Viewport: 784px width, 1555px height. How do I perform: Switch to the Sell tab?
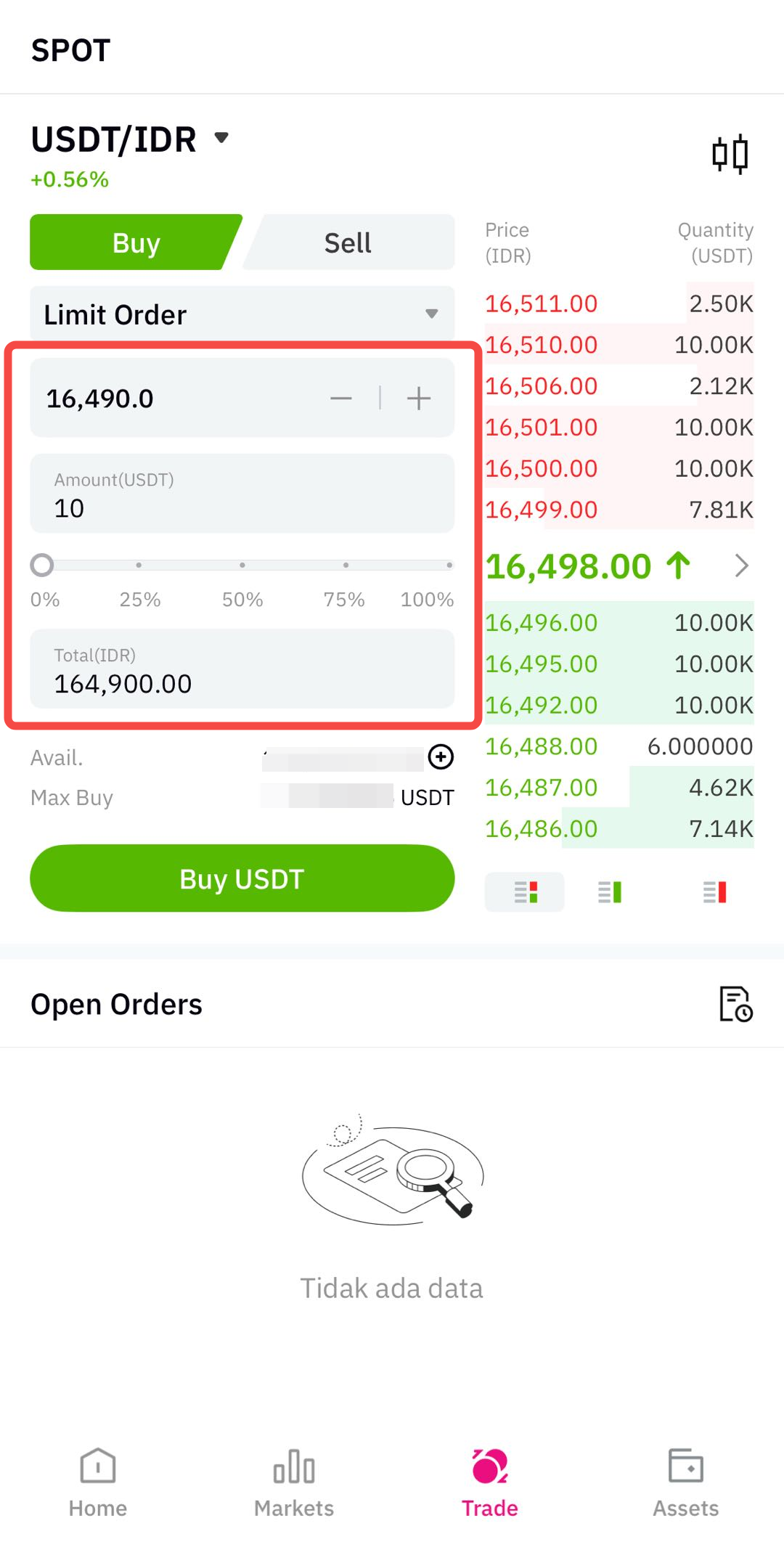click(x=348, y=242)
